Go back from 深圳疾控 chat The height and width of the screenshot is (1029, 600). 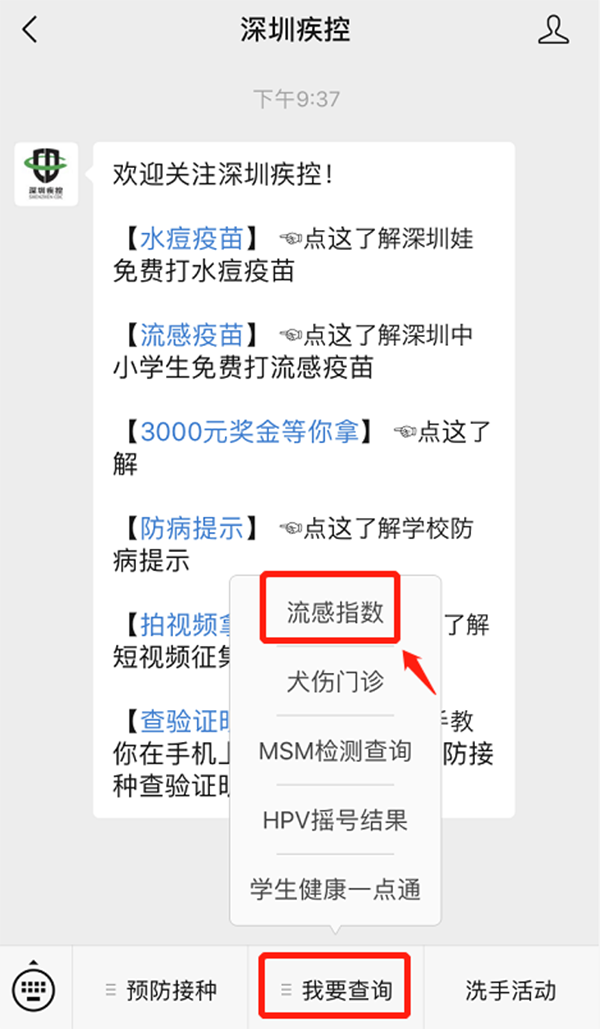[x=30, y=30]
